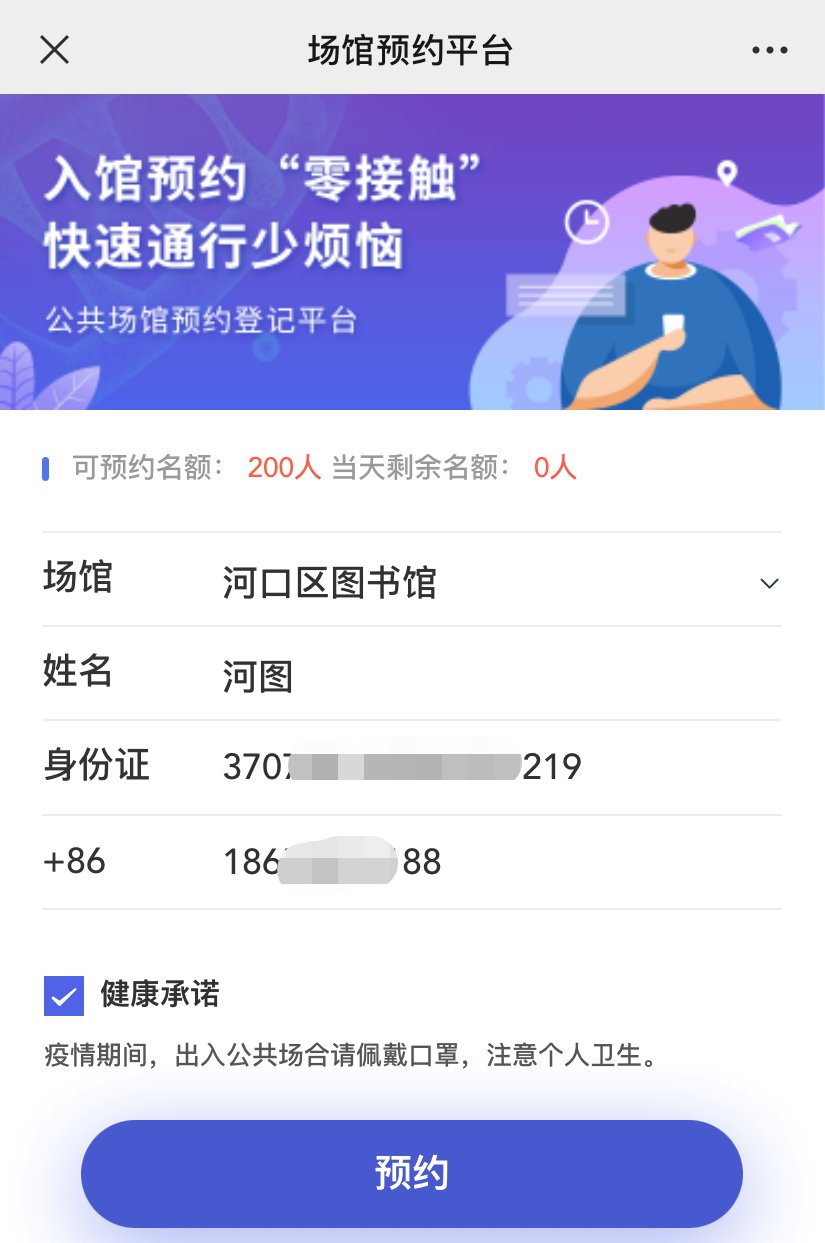Submit with the 预约 button

click(411, 1173)
